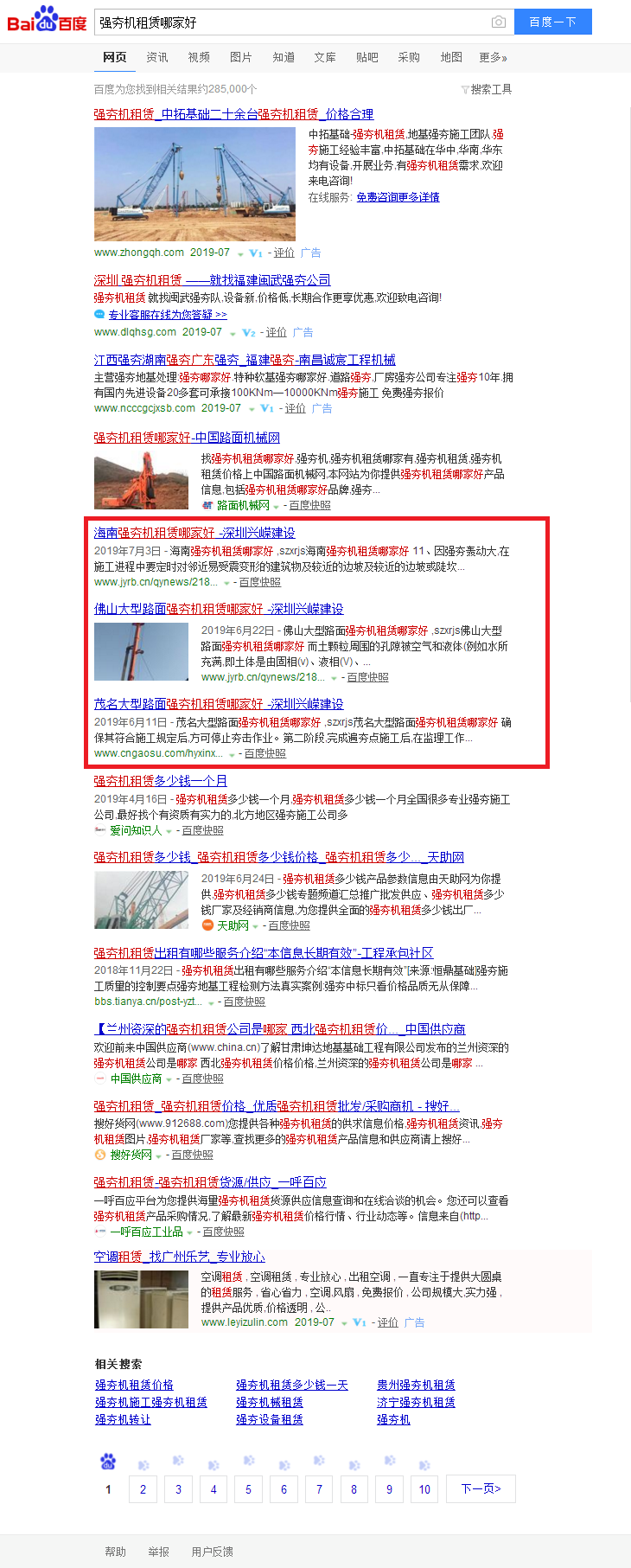Tap the search box with 强夯机租赁哪家好

click(290, 22)
